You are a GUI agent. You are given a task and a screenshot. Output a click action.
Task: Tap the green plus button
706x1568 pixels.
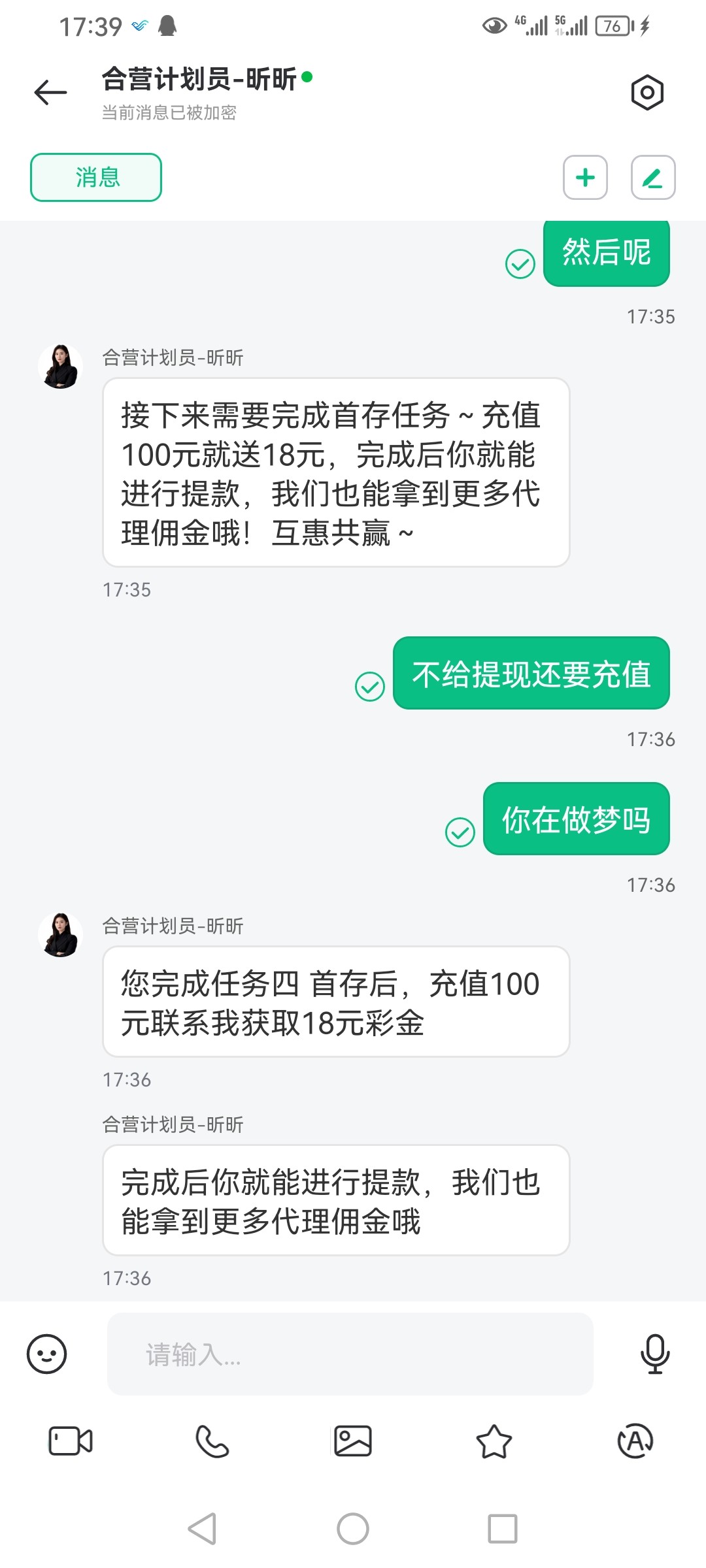point(585,177)
